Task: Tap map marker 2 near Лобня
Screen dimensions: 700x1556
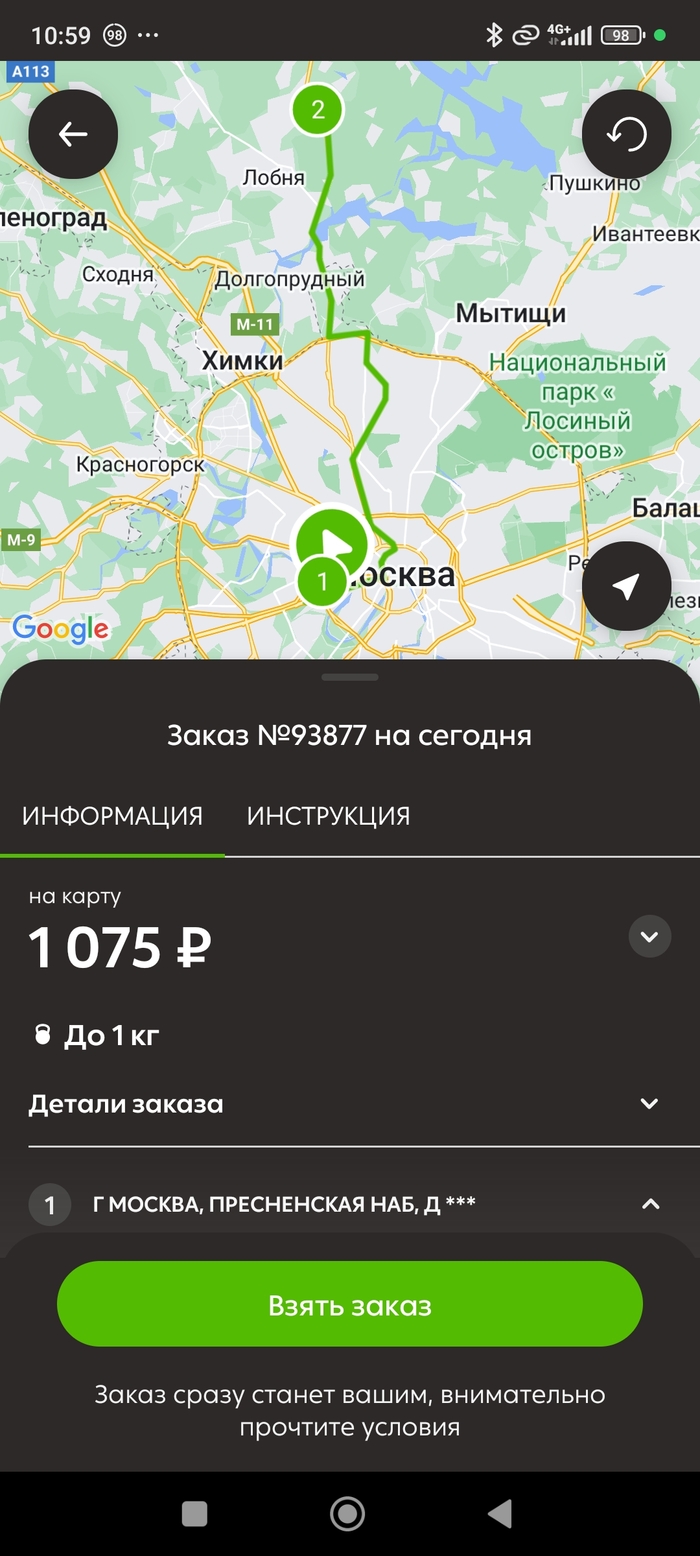Action: coord(318,110)
